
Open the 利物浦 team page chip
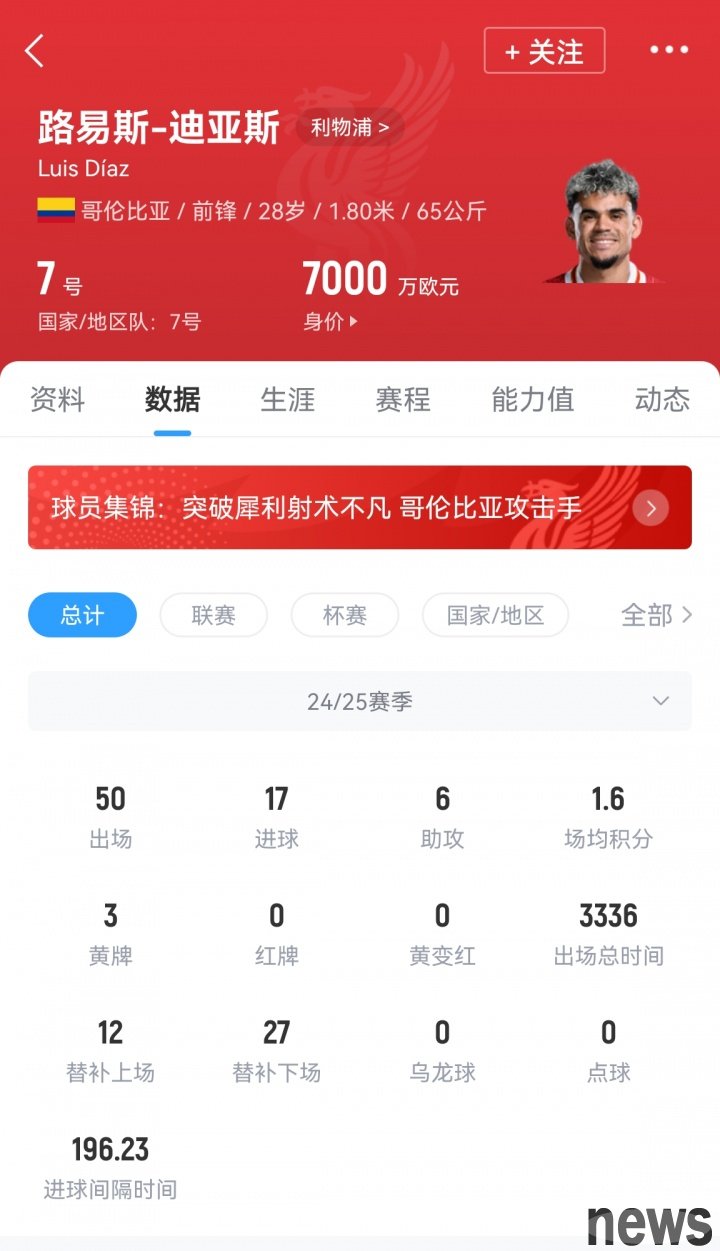pos(349,128)
